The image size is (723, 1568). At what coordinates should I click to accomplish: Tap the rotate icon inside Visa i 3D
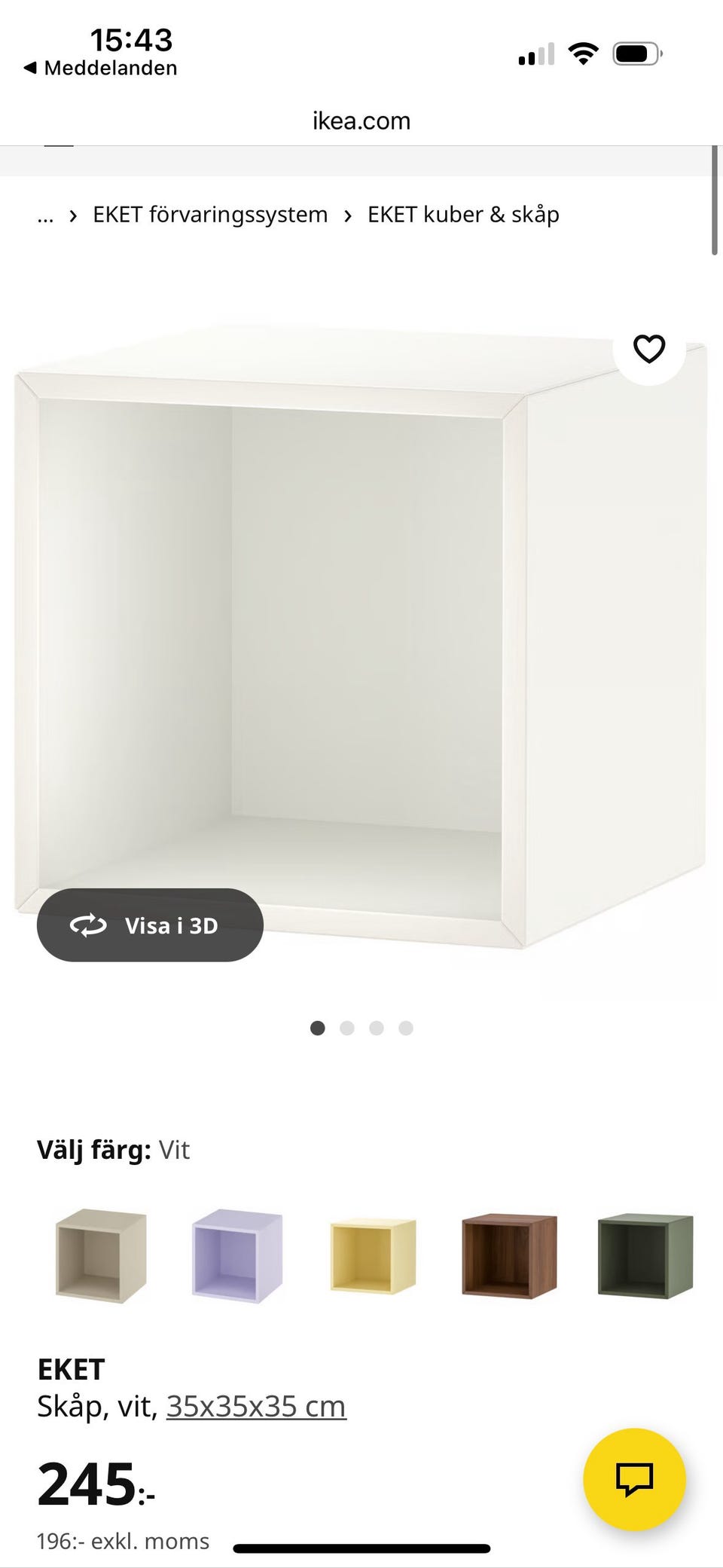[x=87, y=925]
